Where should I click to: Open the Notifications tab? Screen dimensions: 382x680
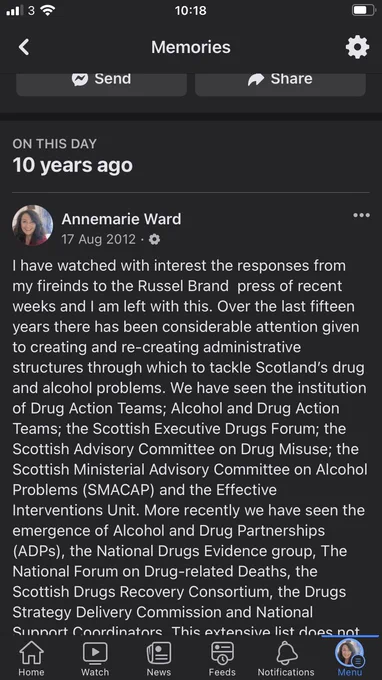tap(286, 658)
